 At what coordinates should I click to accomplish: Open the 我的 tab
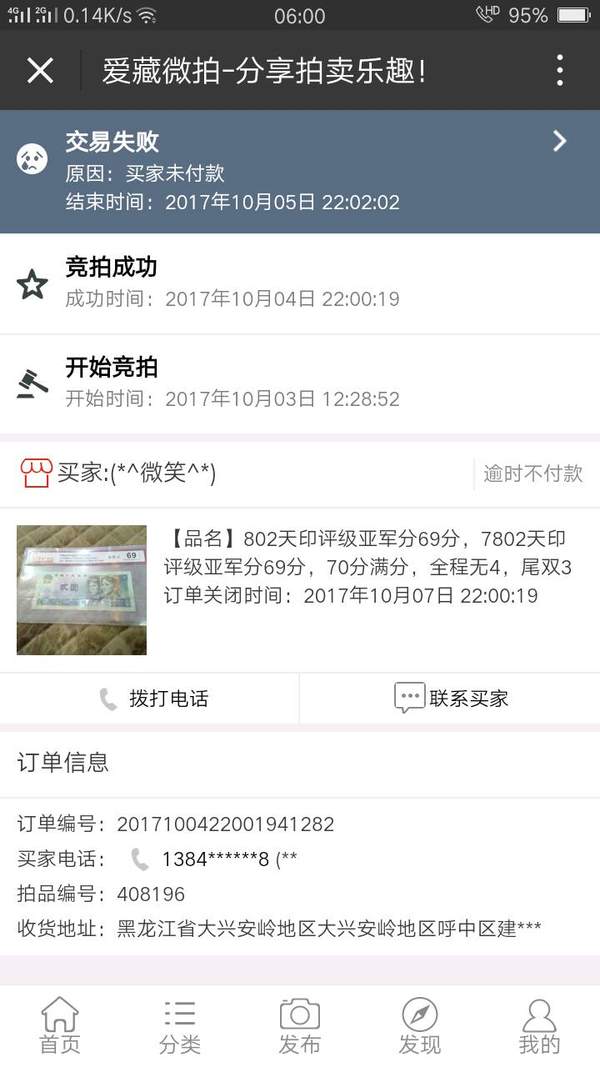[539, 1026]
